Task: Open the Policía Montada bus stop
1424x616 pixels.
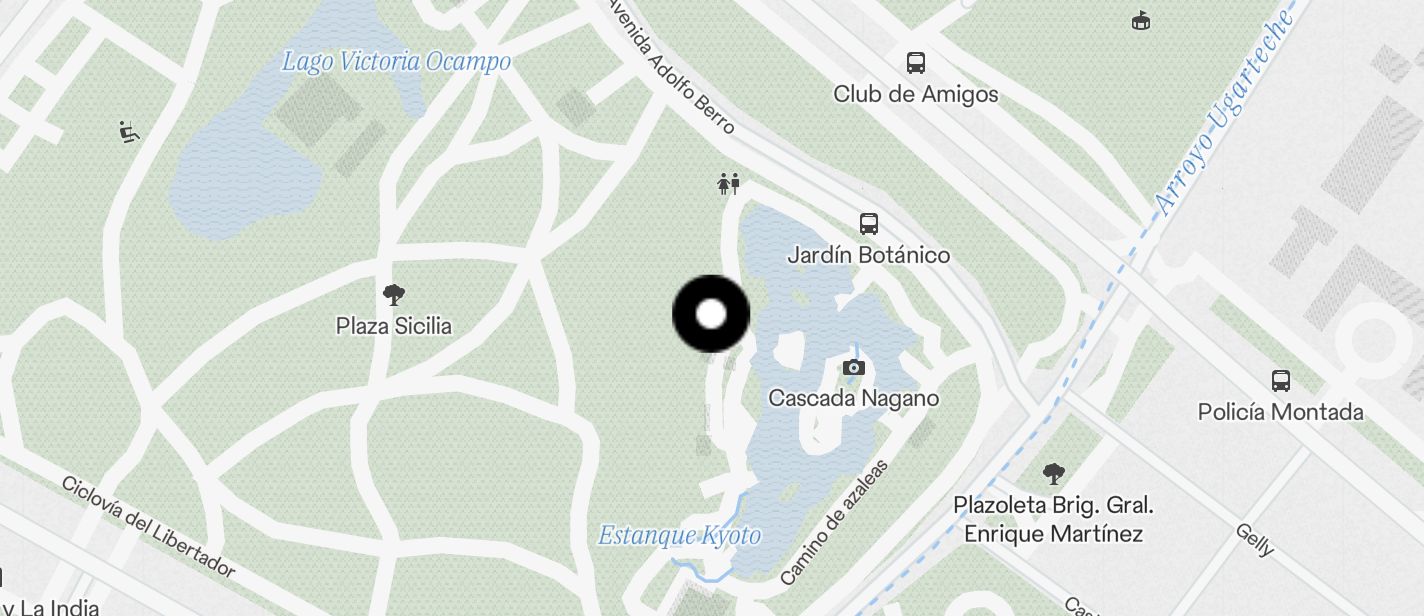Action: pyautogui.click(x=1280, y=380)
